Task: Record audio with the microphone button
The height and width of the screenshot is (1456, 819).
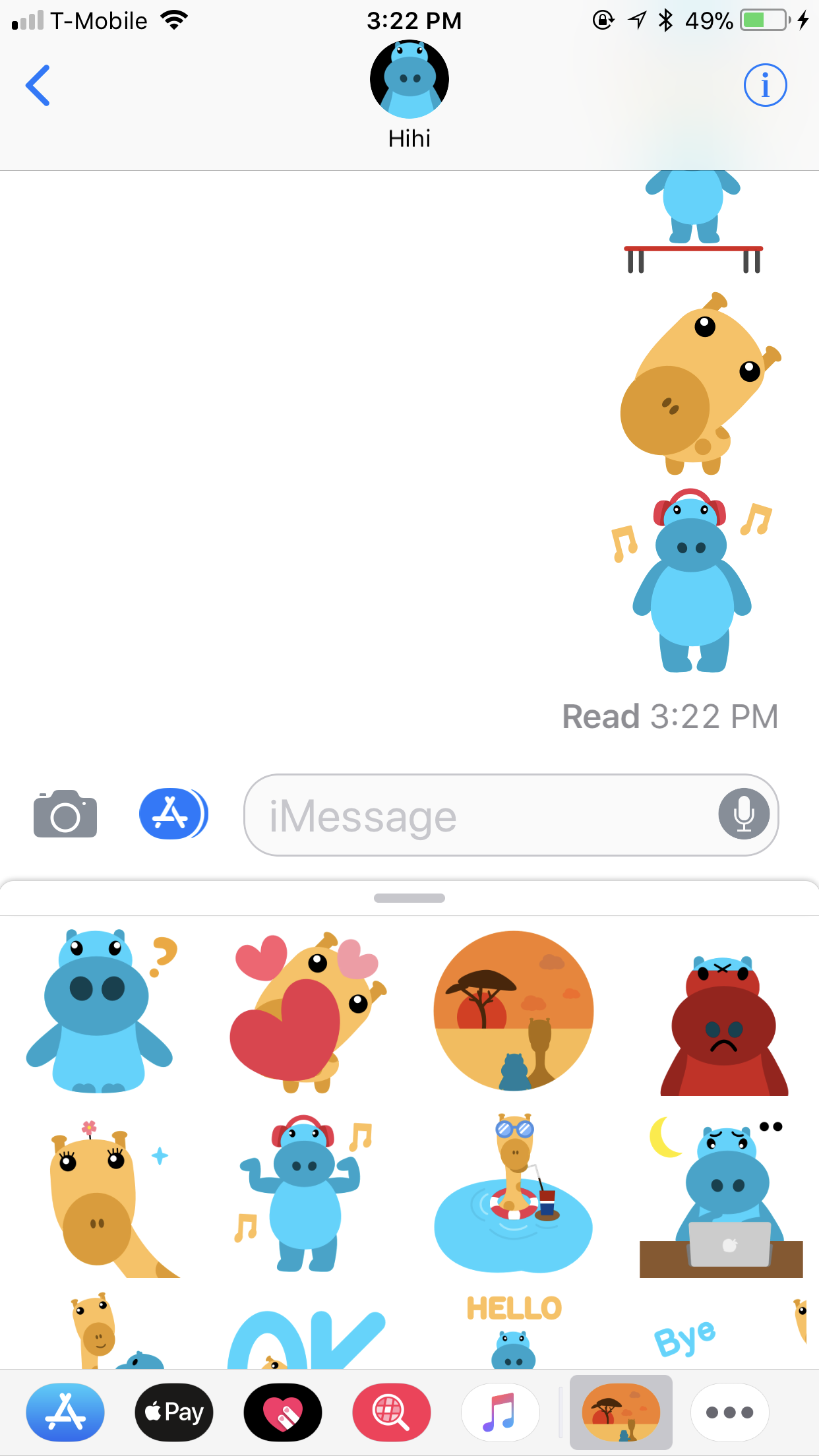Action: point(744,814)
